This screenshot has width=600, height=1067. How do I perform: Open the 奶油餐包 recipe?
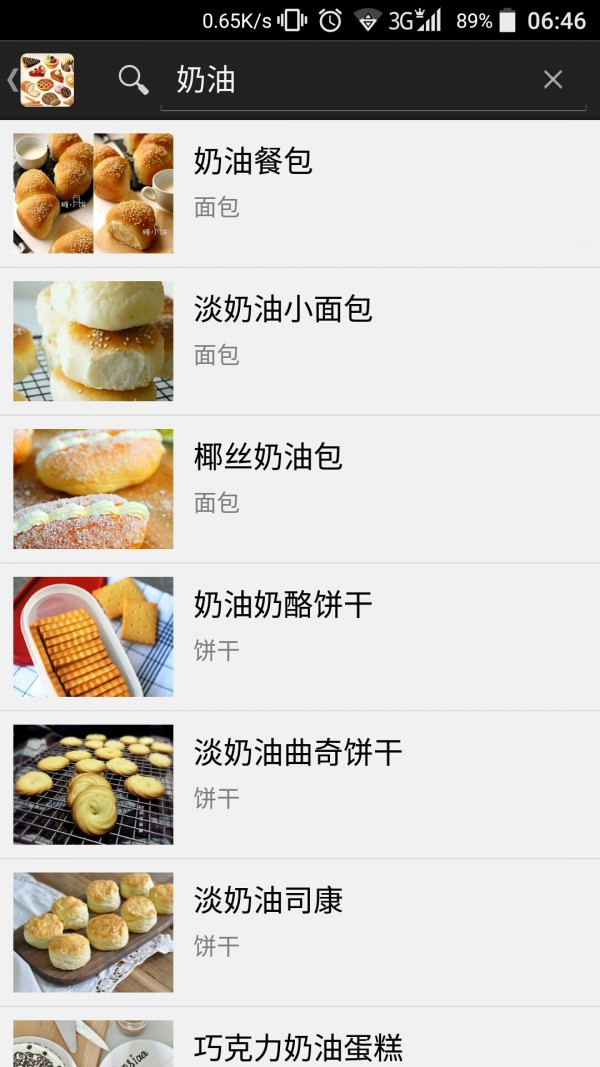300,193
